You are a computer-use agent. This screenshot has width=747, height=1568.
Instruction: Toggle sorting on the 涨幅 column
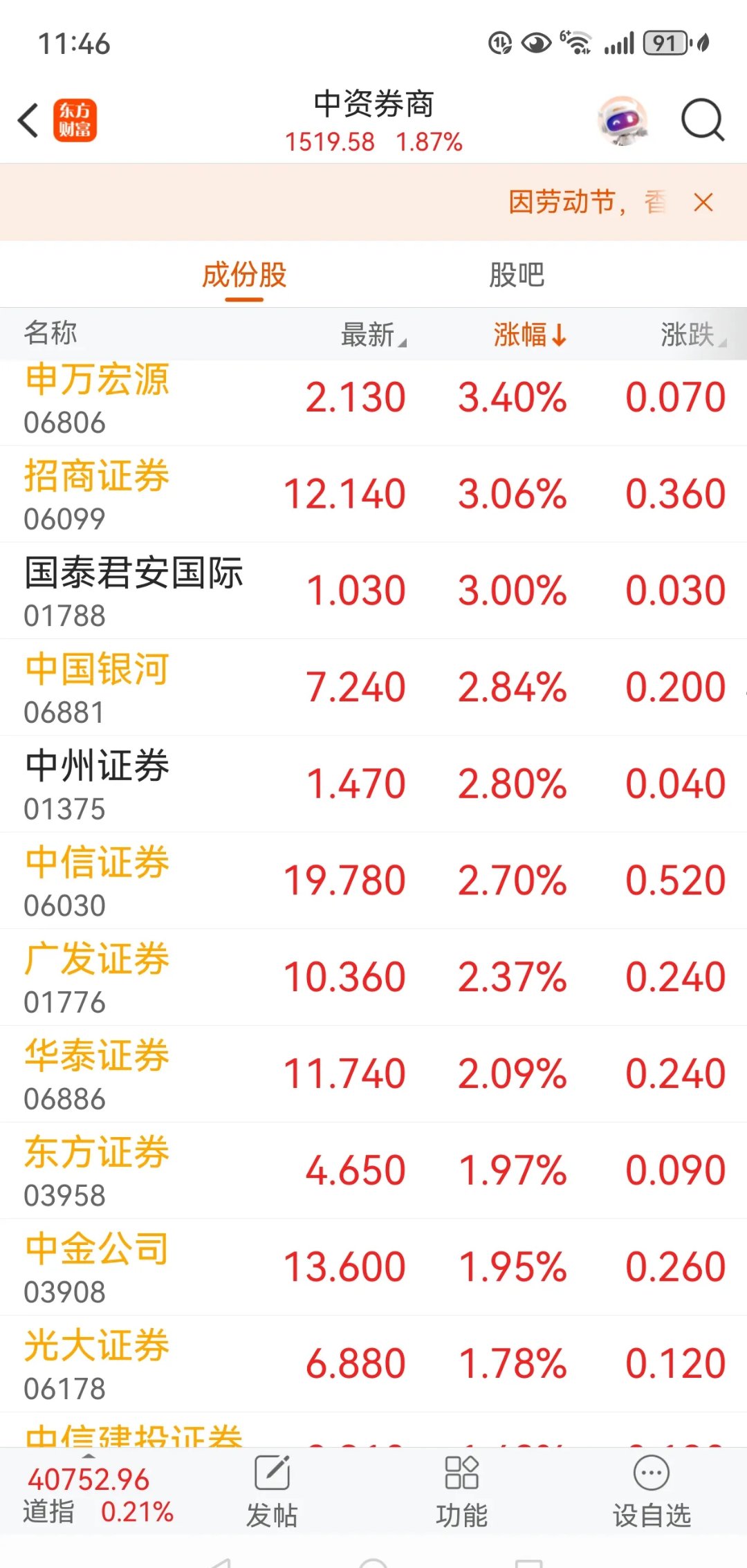(530, 334)
